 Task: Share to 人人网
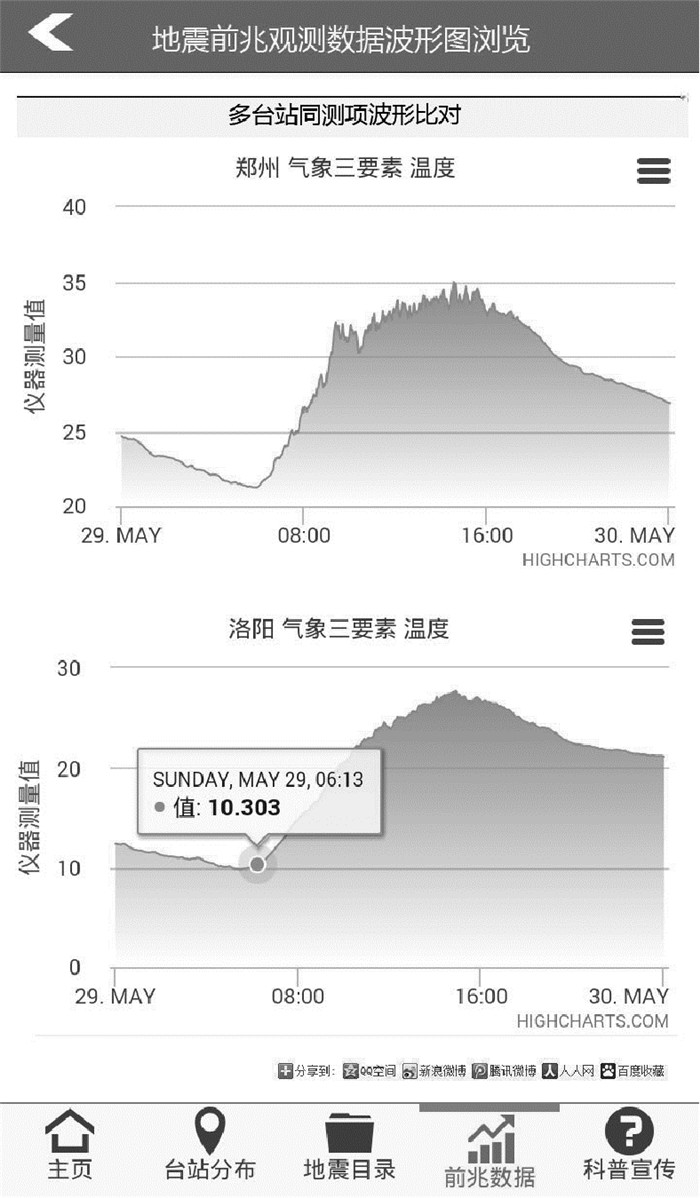click(568, 1071)
